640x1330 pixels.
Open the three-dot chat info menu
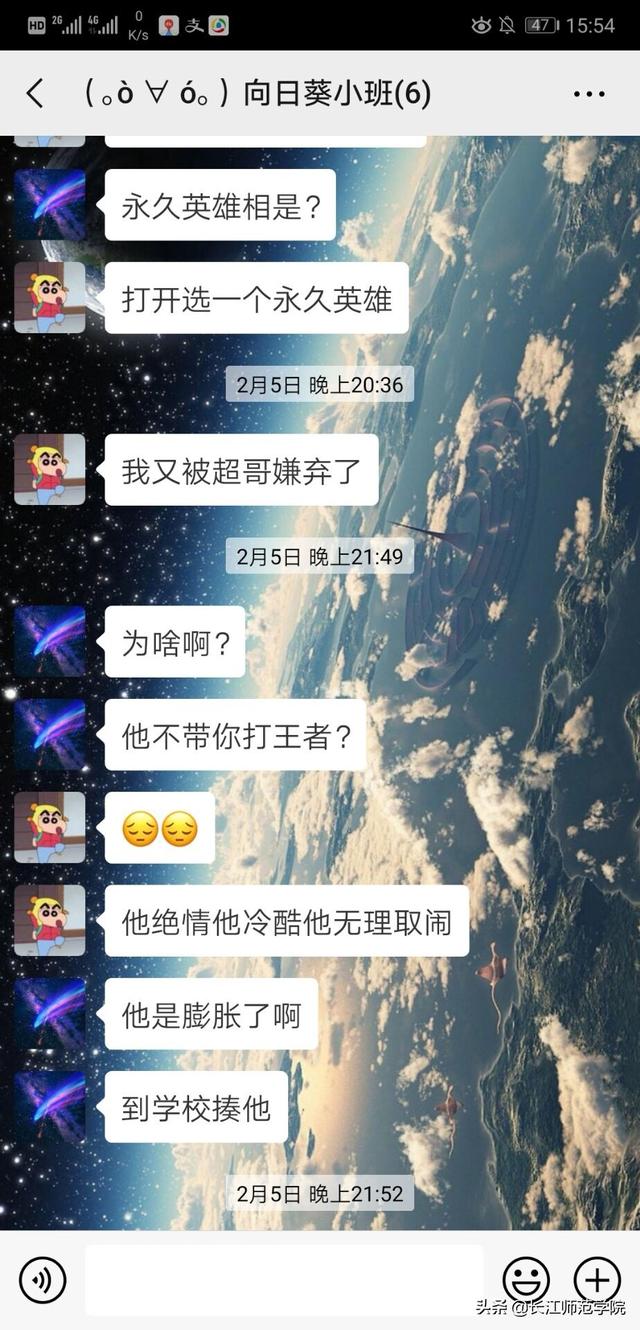(x=589, y=94)
